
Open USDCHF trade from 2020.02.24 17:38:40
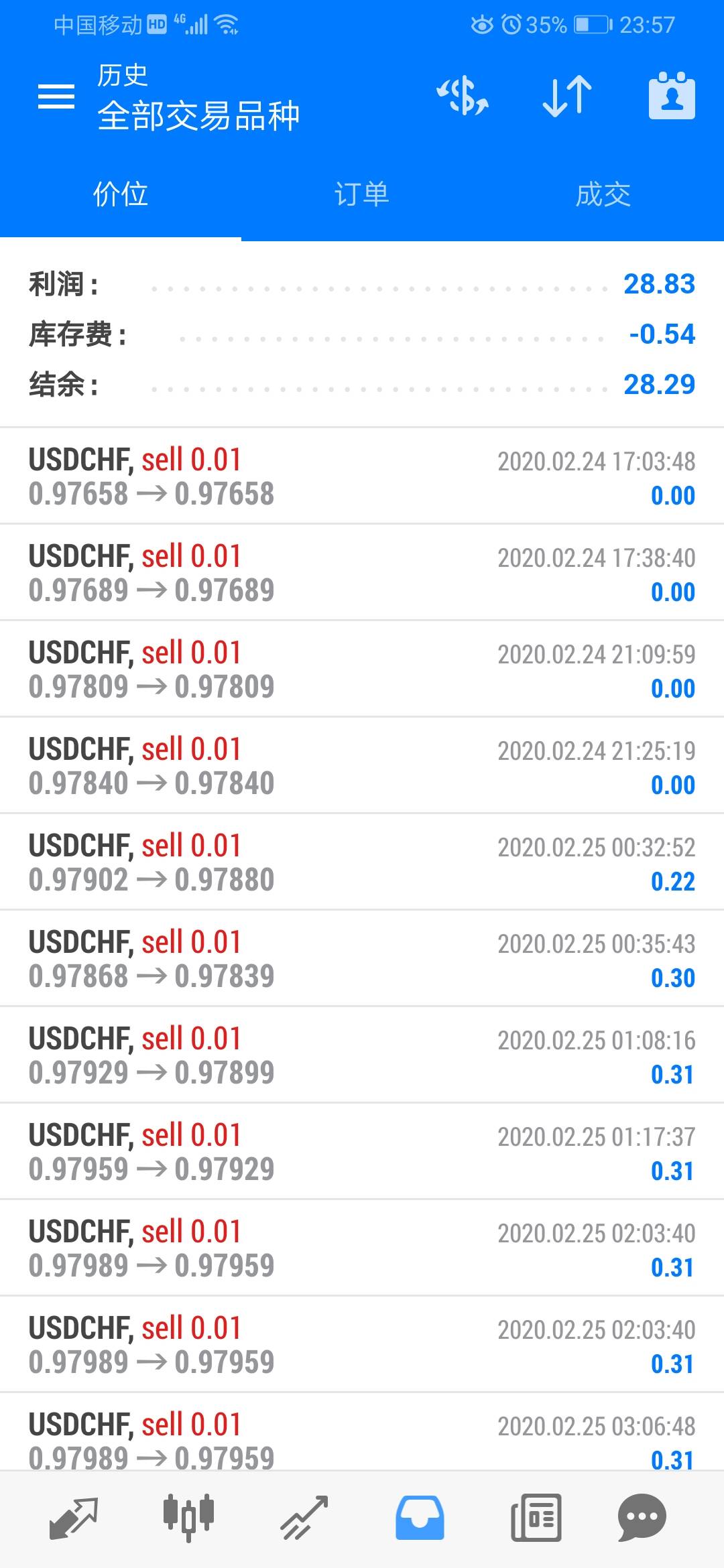tap(362, 573)
